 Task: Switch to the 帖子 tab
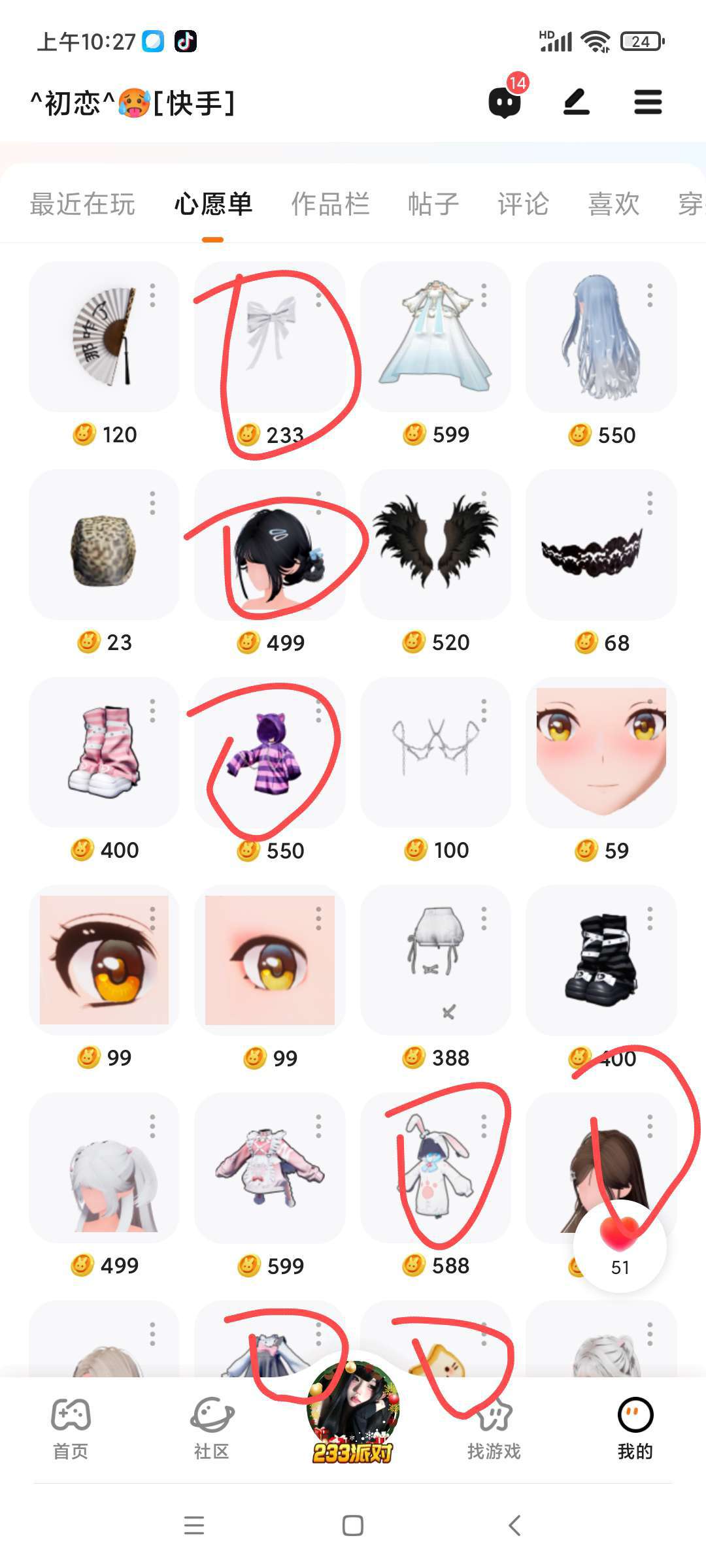[x=433, y=204]
